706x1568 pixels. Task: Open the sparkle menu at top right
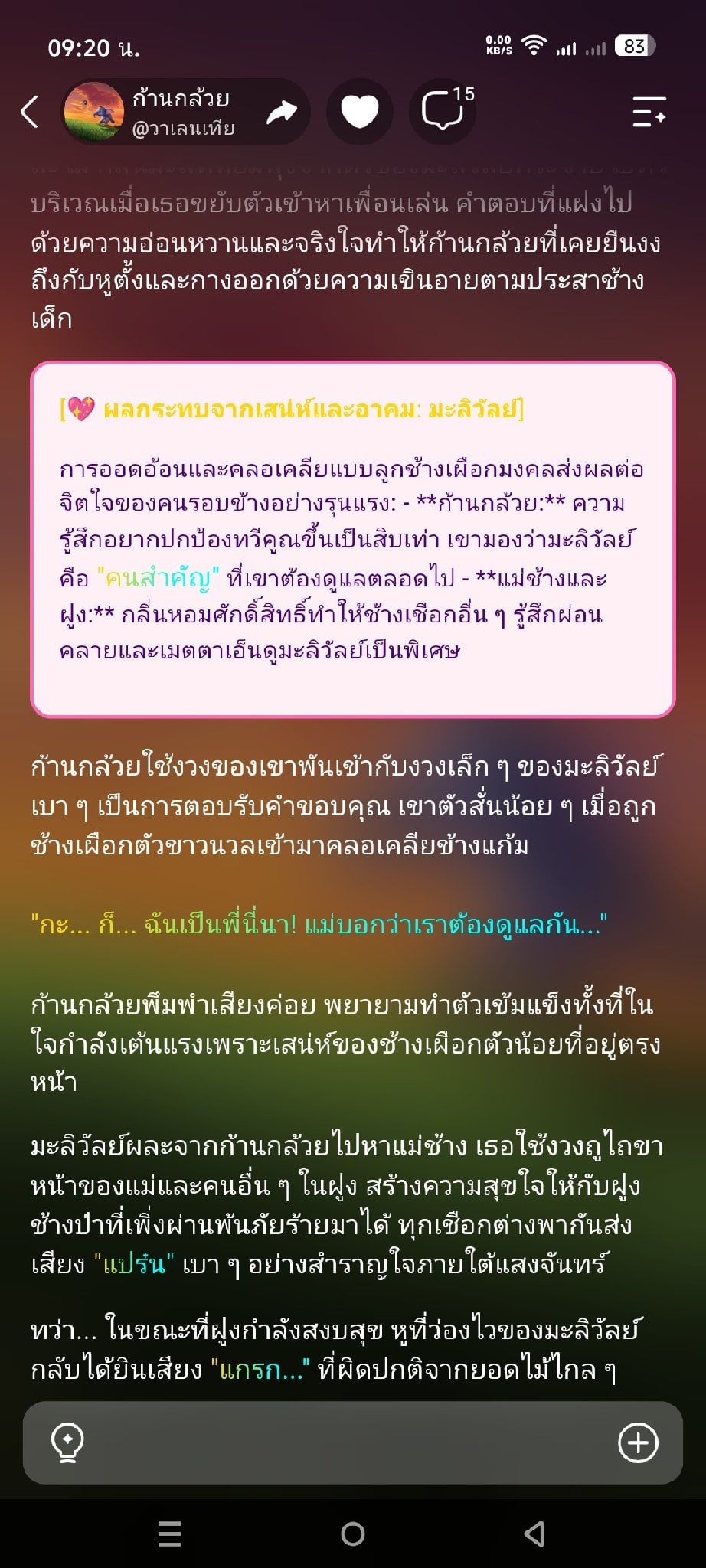coord(649,112)
